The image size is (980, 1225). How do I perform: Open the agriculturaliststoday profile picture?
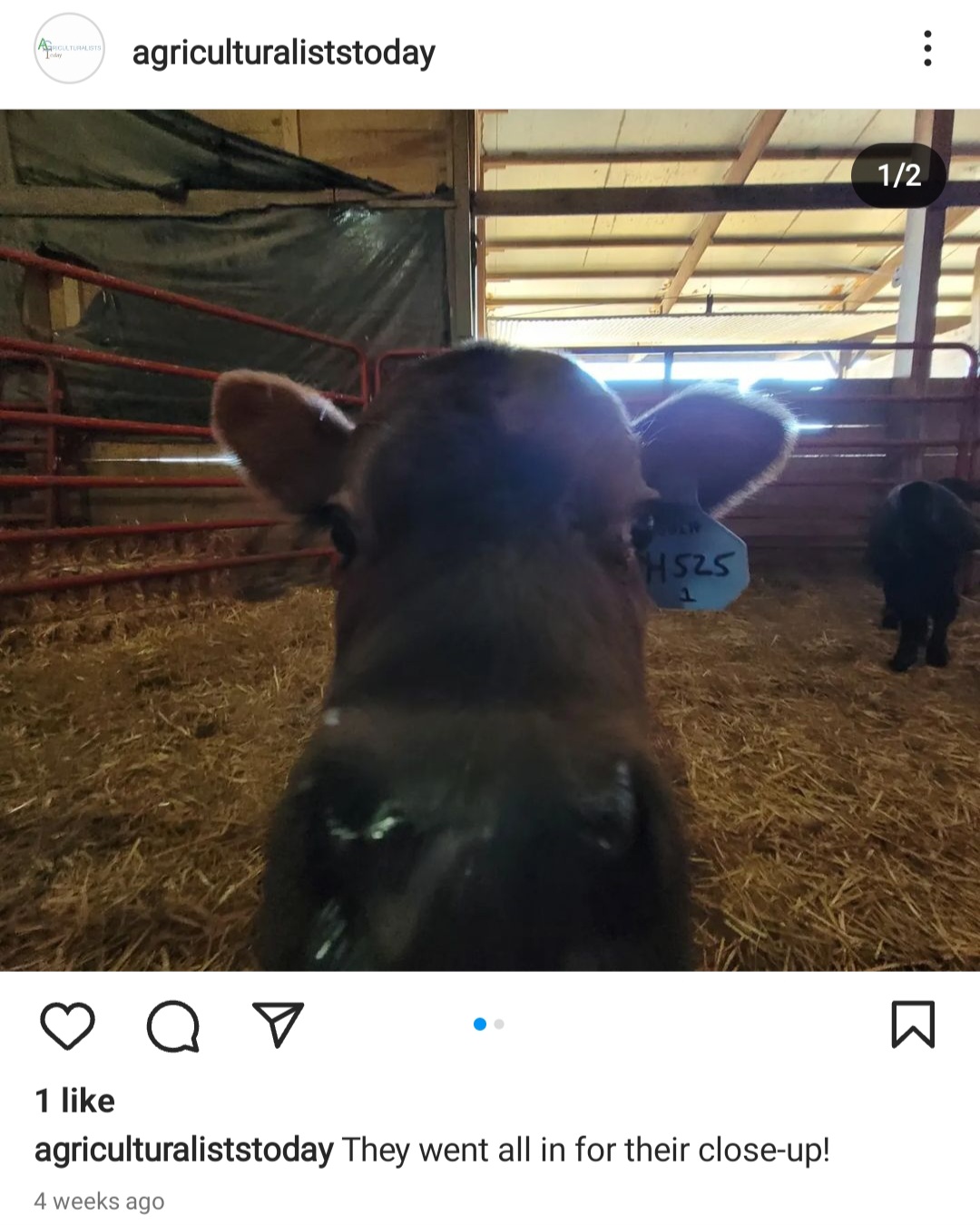(69, 49)
